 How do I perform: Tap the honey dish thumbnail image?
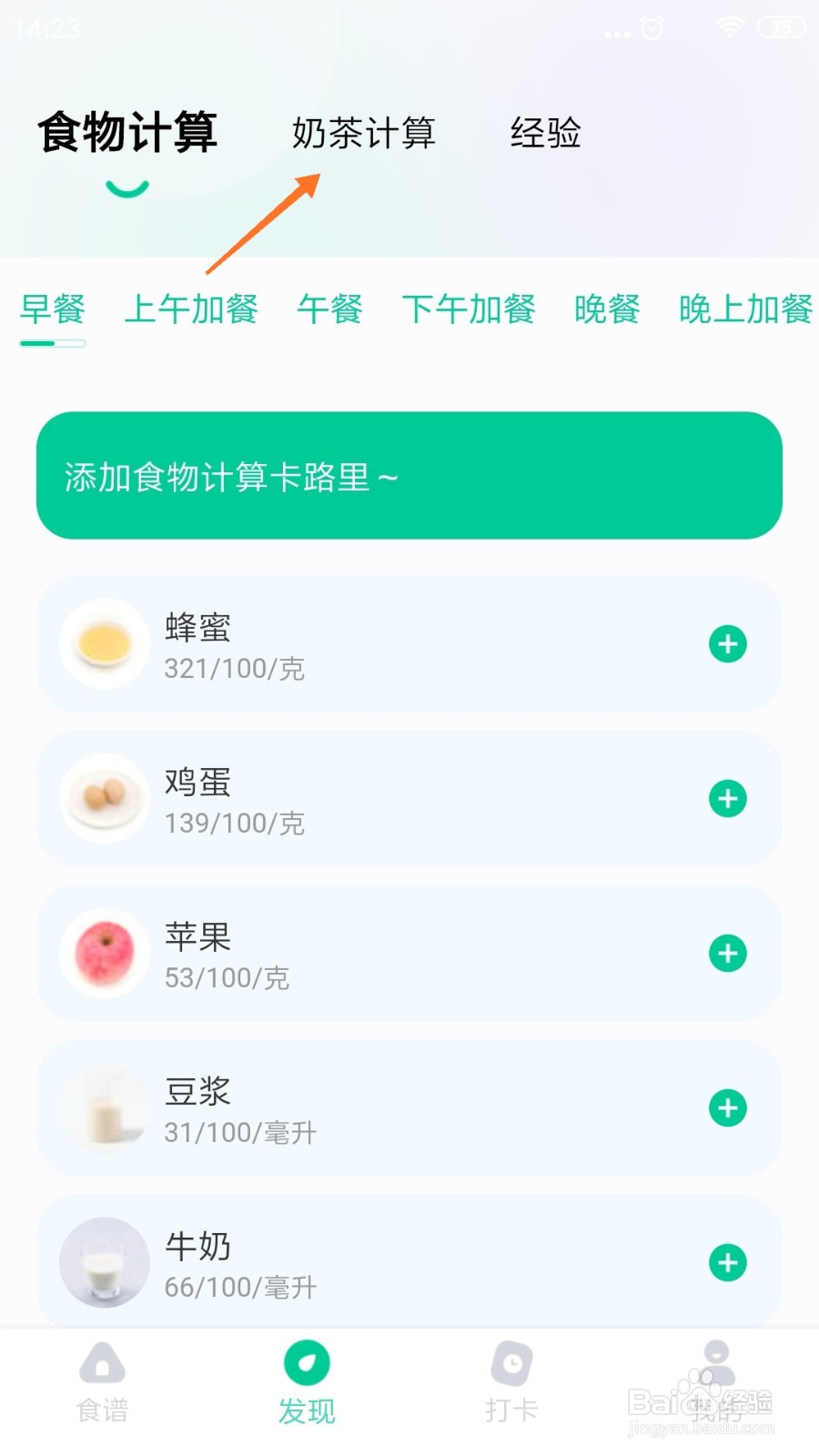pyautogui.click(x=104, y=643)
